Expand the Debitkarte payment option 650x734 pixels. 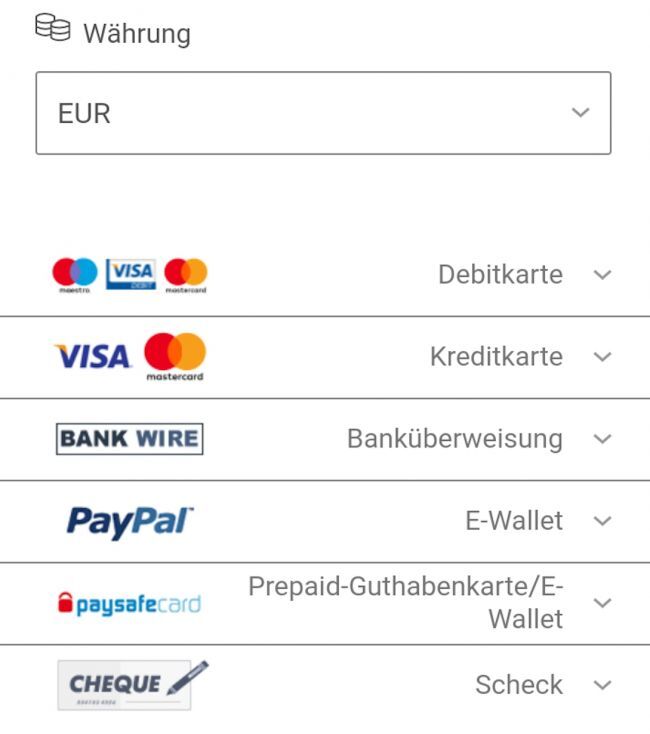[602, 275]
